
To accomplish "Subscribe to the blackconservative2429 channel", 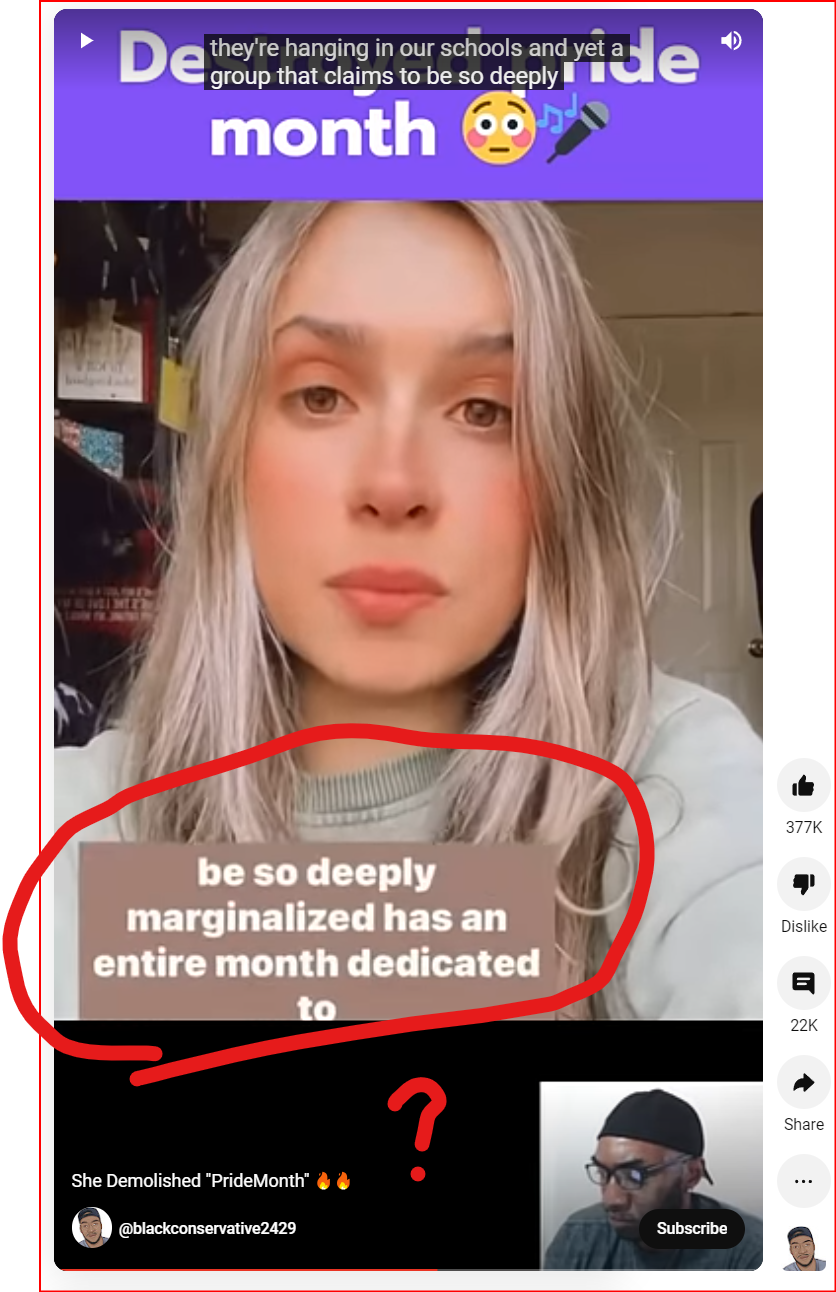I will [x=691, y=1228].
